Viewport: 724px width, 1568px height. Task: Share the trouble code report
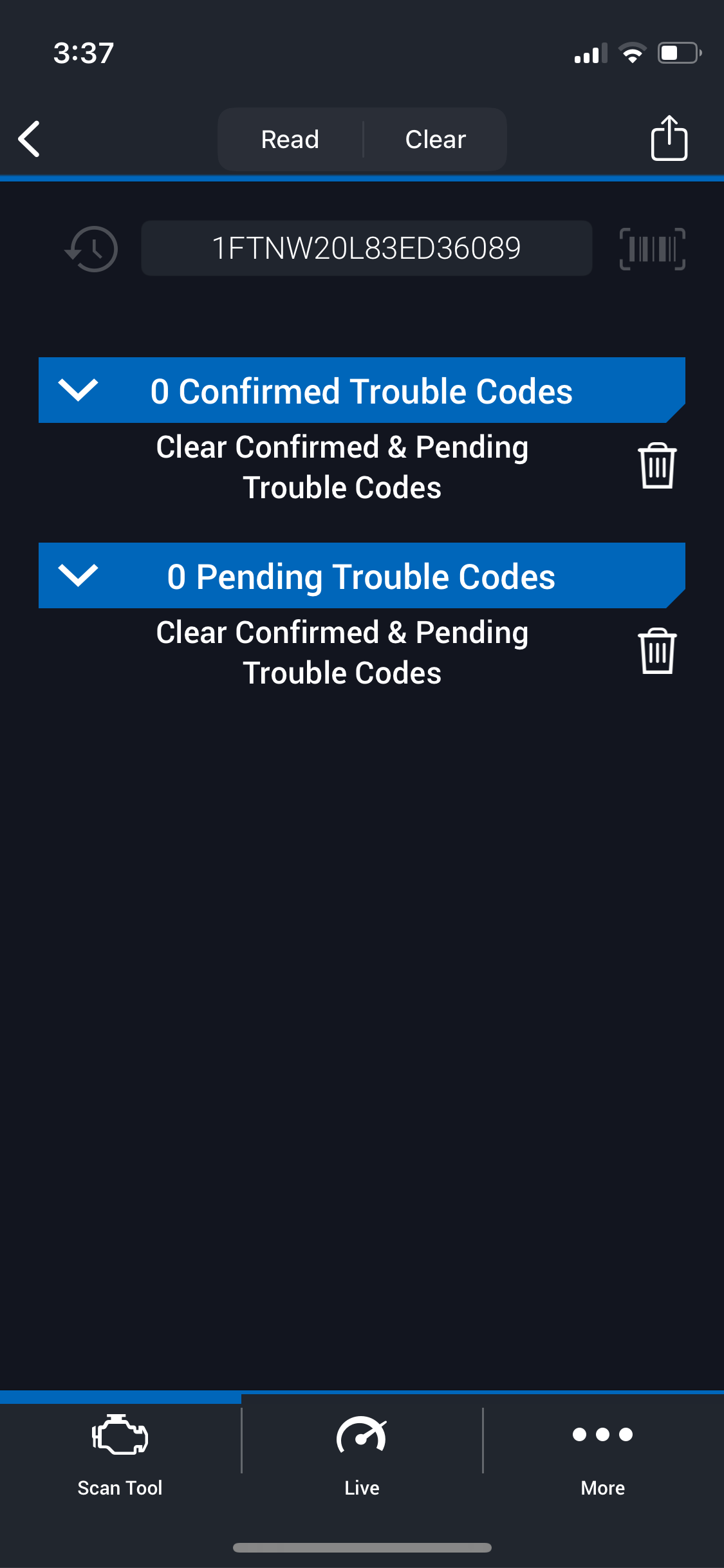(x=669, y=138)
